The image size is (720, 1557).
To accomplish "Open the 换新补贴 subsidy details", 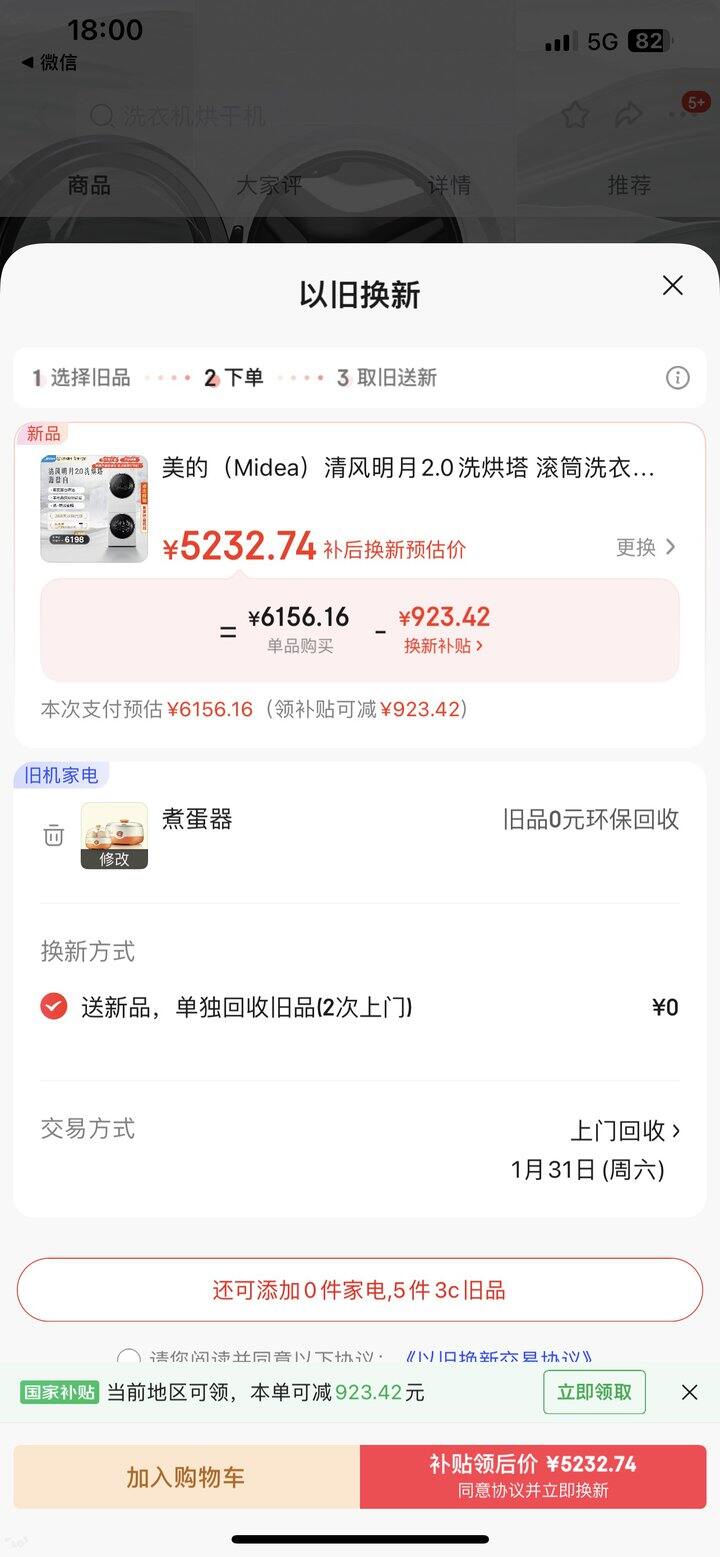I will (x=443, y=646).
